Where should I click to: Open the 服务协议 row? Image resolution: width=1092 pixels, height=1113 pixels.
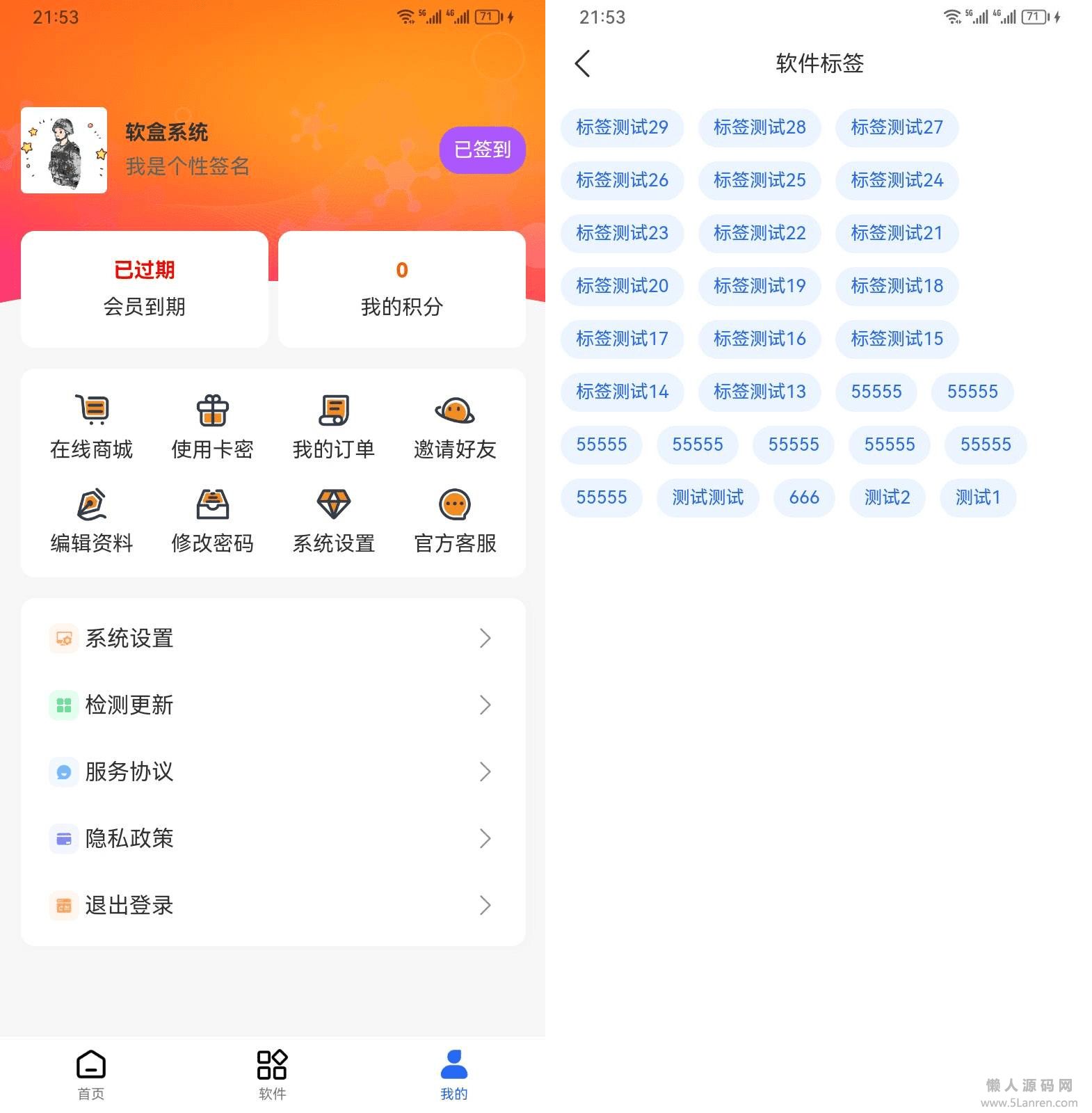click(273, 771)
